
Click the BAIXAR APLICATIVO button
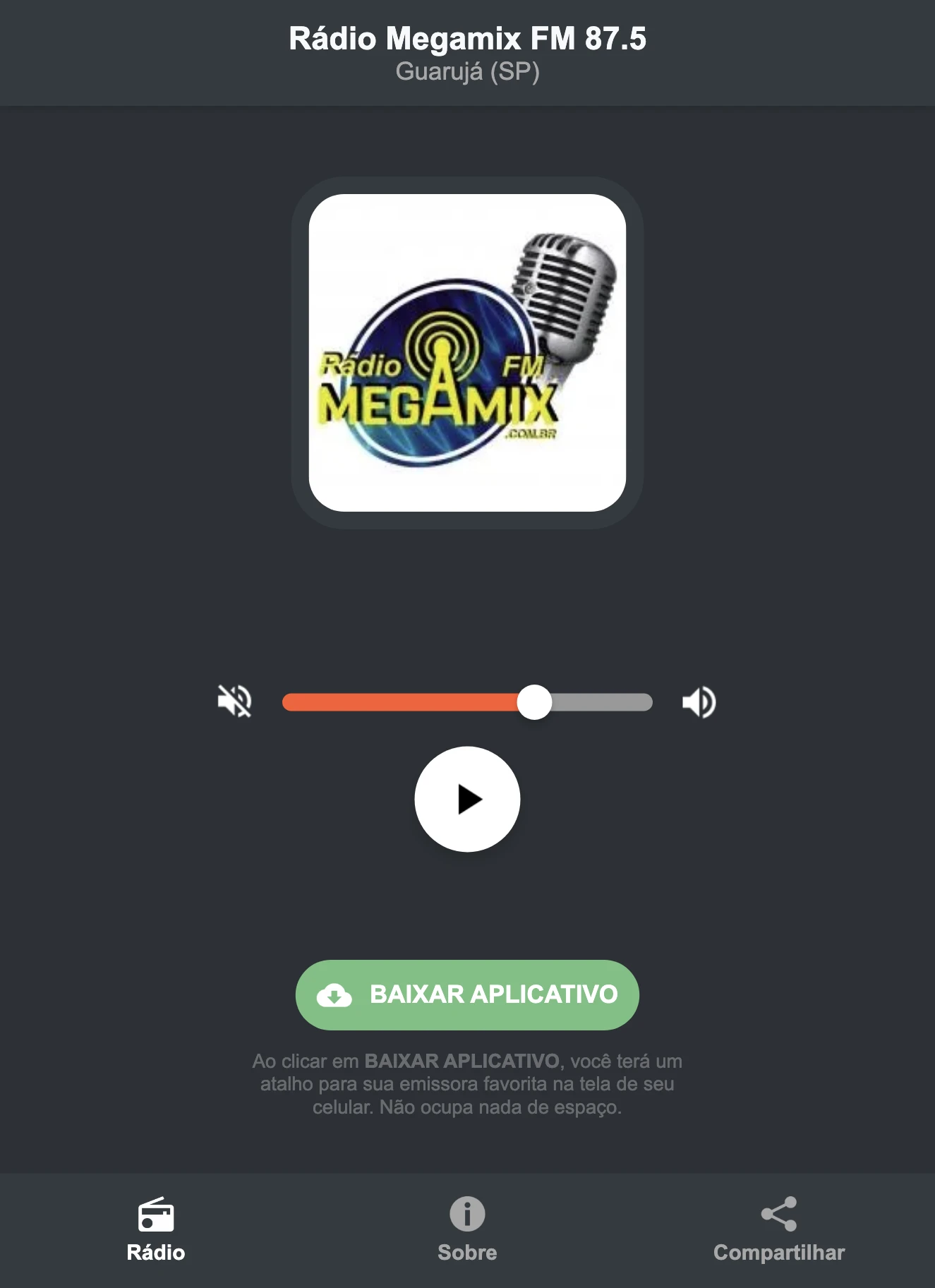(x=467, y=995)
